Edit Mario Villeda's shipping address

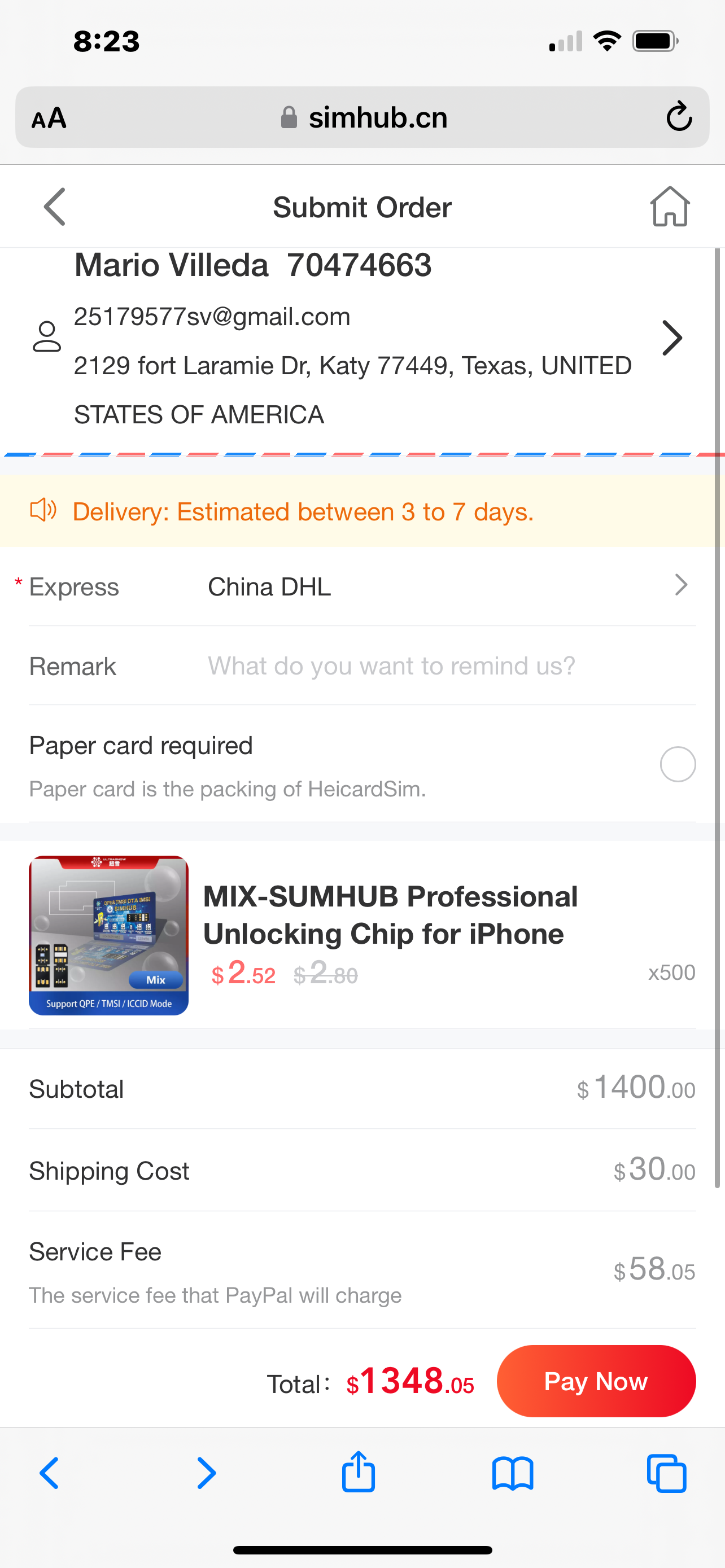point(671,339)
